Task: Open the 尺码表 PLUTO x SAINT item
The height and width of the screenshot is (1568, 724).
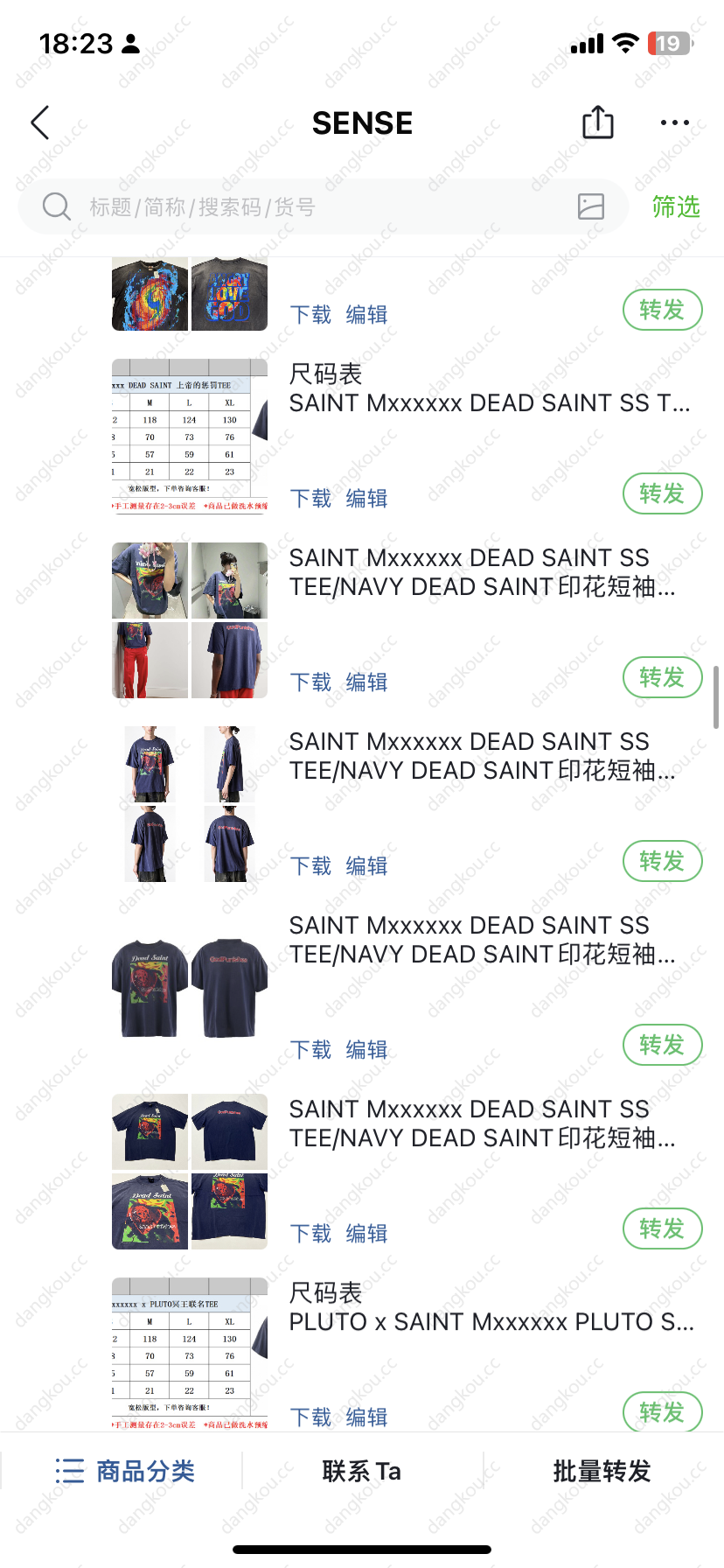Action: pyautogui.click(x=491, y=1307)
